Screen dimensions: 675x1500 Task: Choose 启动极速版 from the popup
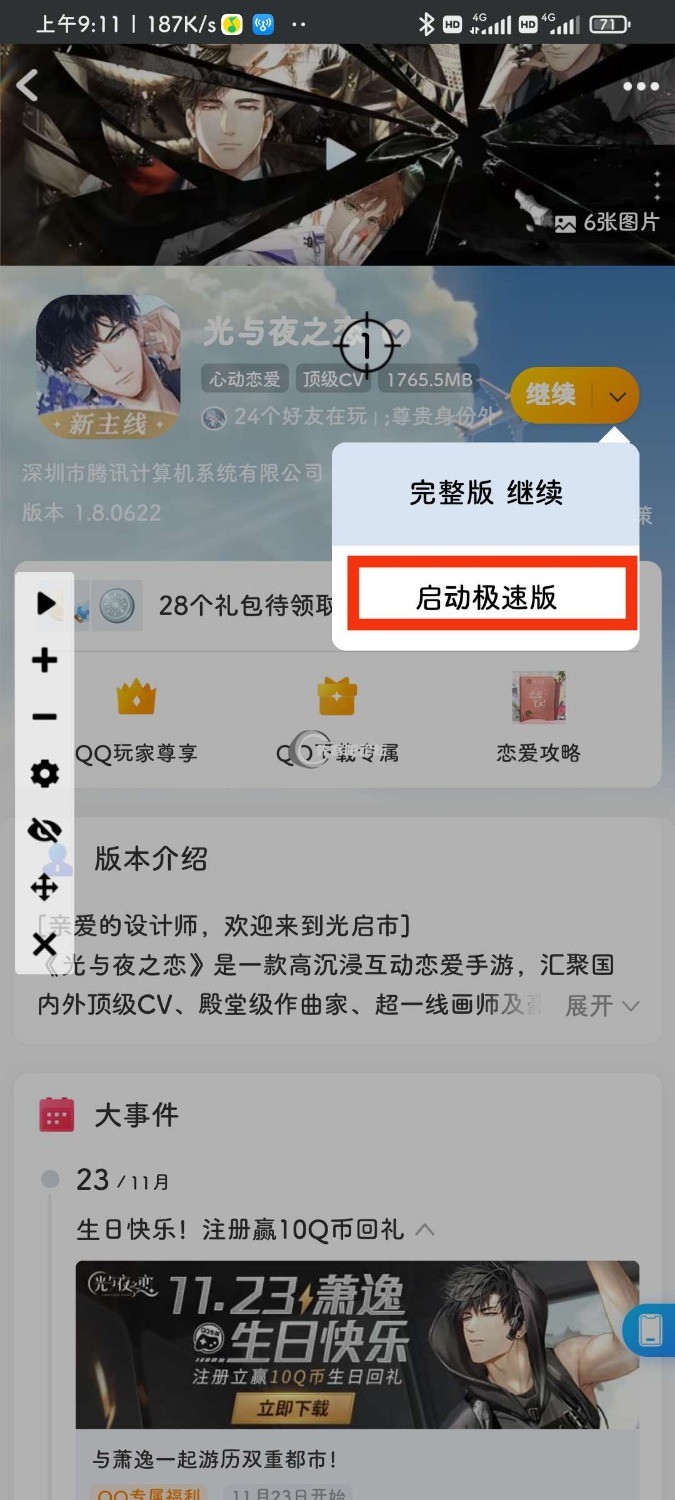[487, 598]
